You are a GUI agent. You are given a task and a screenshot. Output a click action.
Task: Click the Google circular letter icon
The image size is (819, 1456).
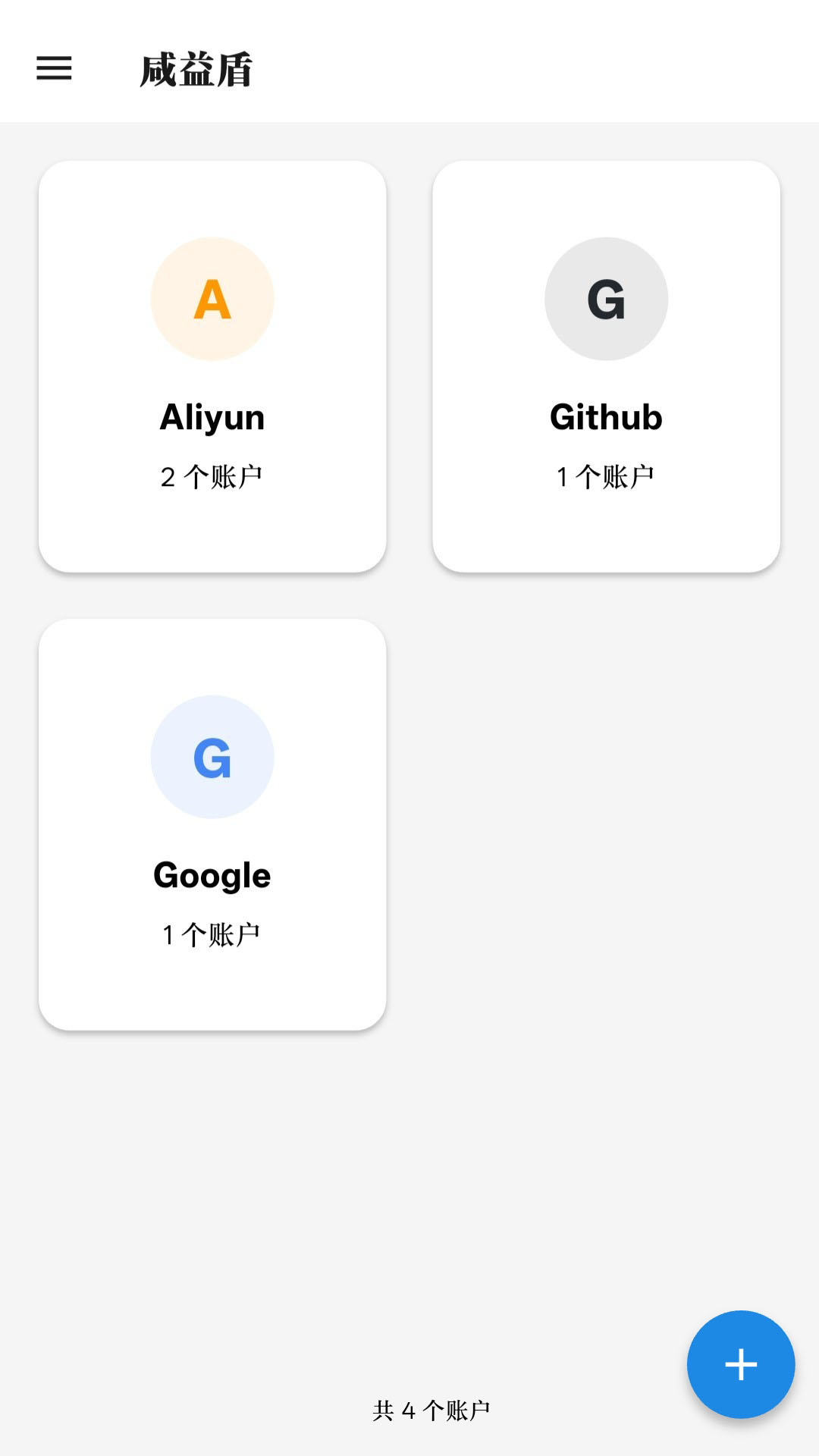(x=212, y=757)
